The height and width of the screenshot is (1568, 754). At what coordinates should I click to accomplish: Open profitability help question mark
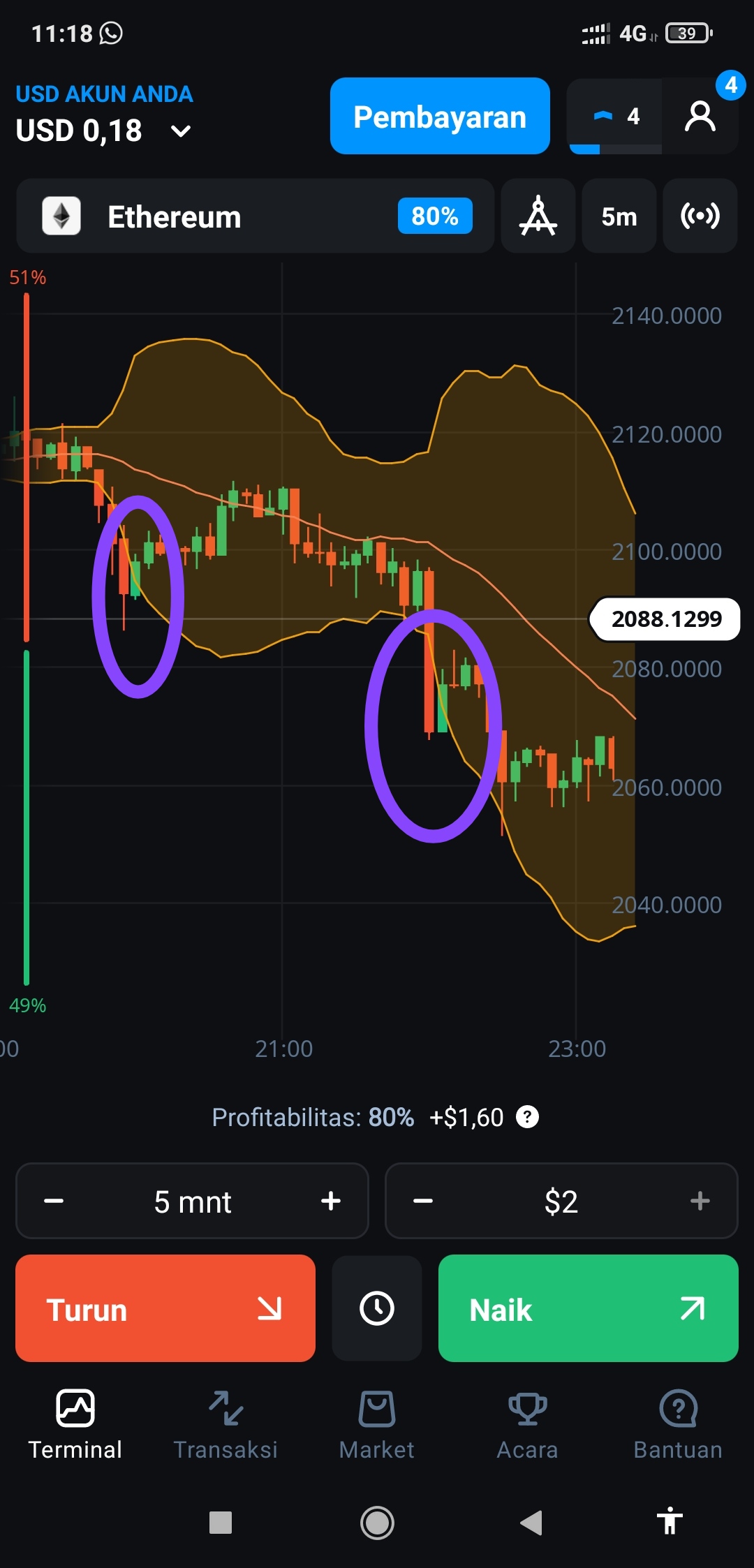(x=527, y=1117)
